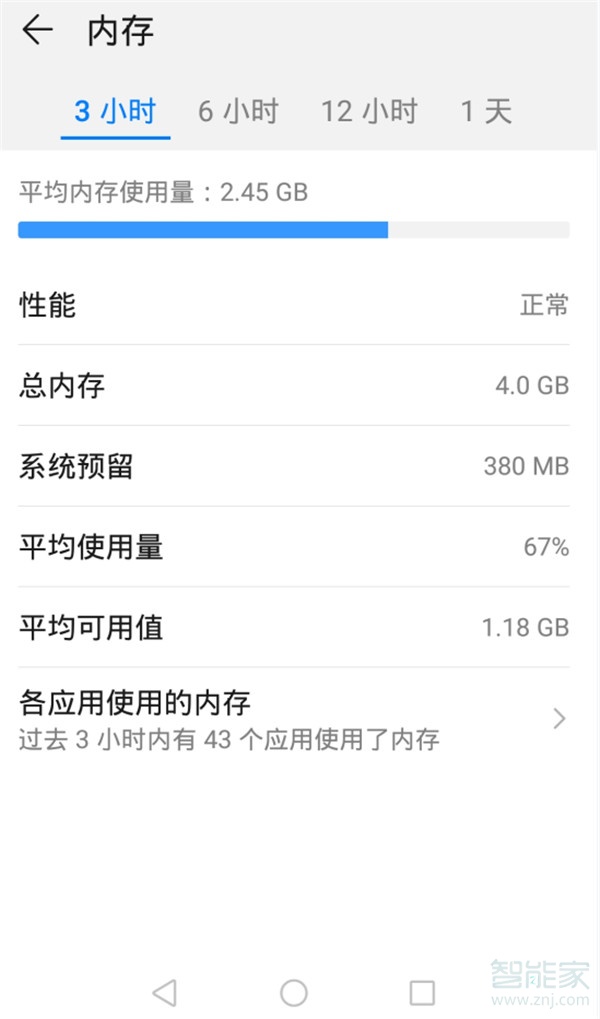This screenshot has height=1019, width=600.
Task: Open 各应用使用的内存 details
Action: 294,719
